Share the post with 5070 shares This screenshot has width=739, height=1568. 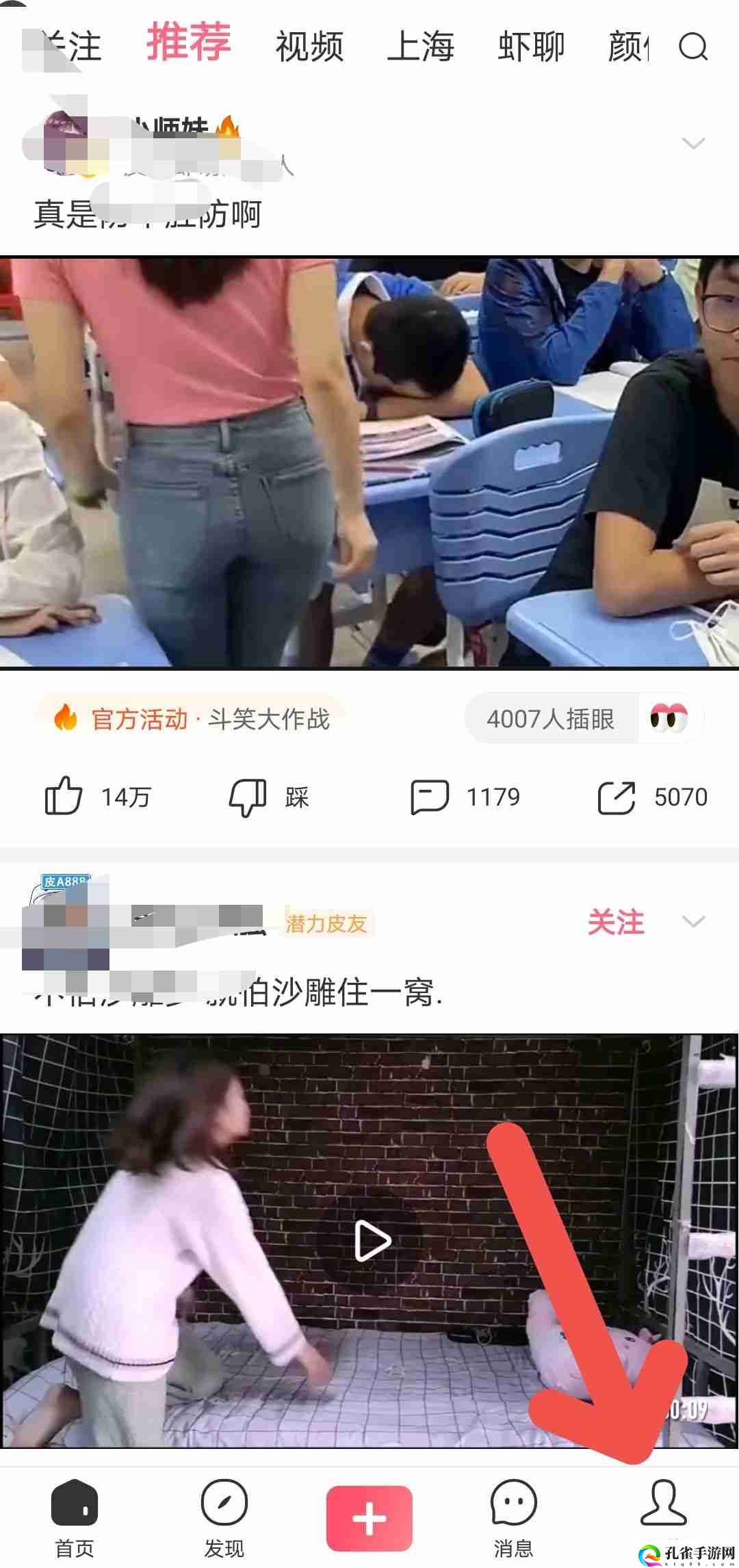pyautogui.click(x=617, y=797)
